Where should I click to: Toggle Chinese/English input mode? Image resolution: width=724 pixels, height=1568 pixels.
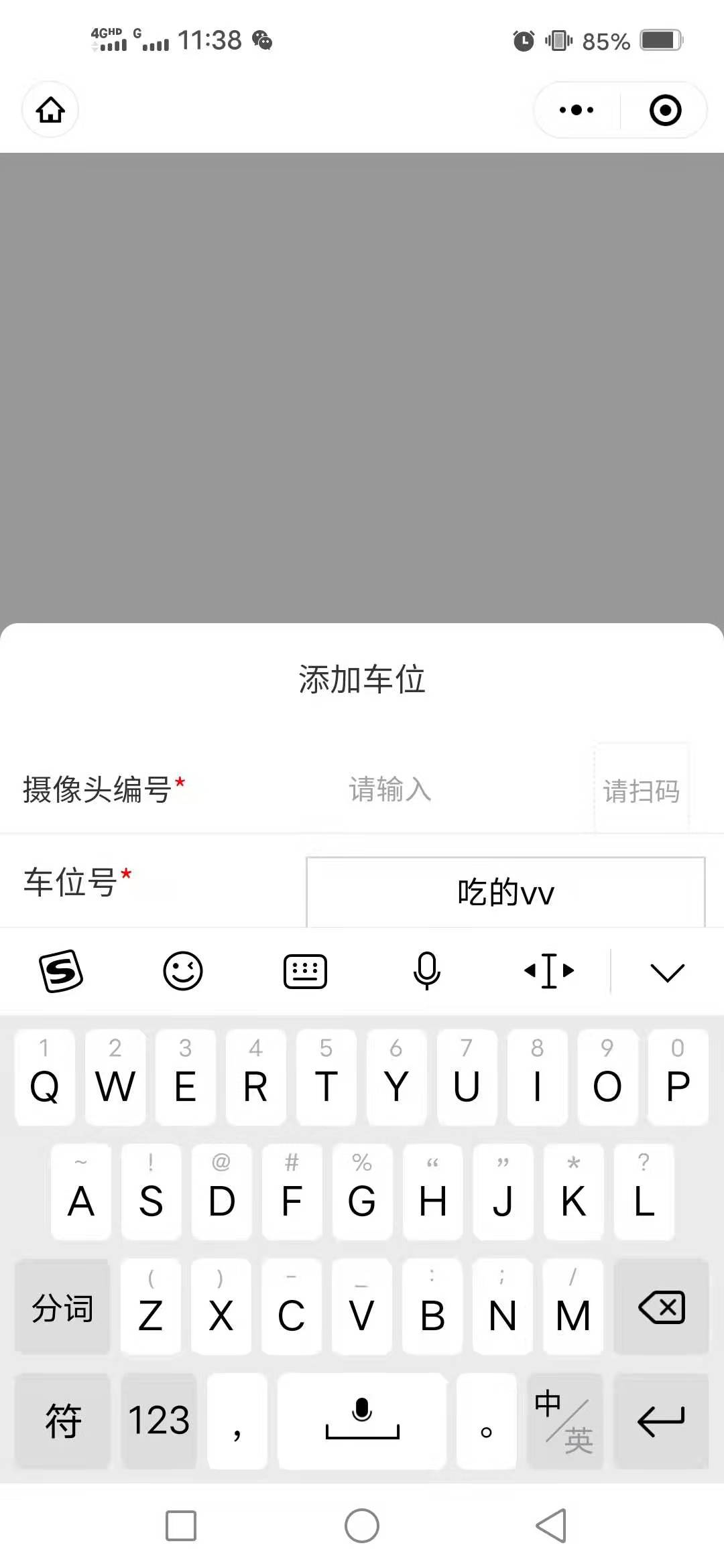[x=563, y=1421]
